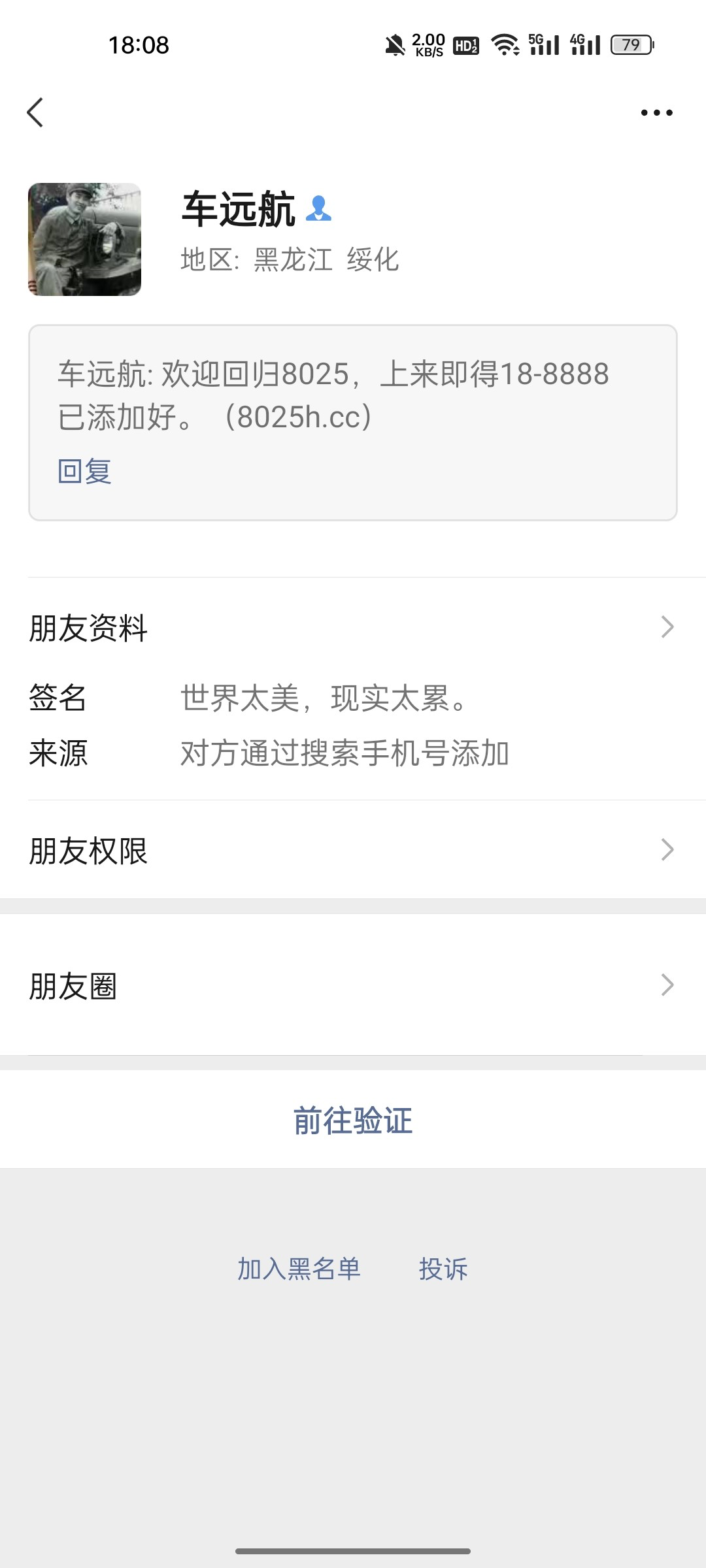Tap 投诉 to report this user
The image size is (706, 1568).
pyautogui.click(x=443, y=1268)
